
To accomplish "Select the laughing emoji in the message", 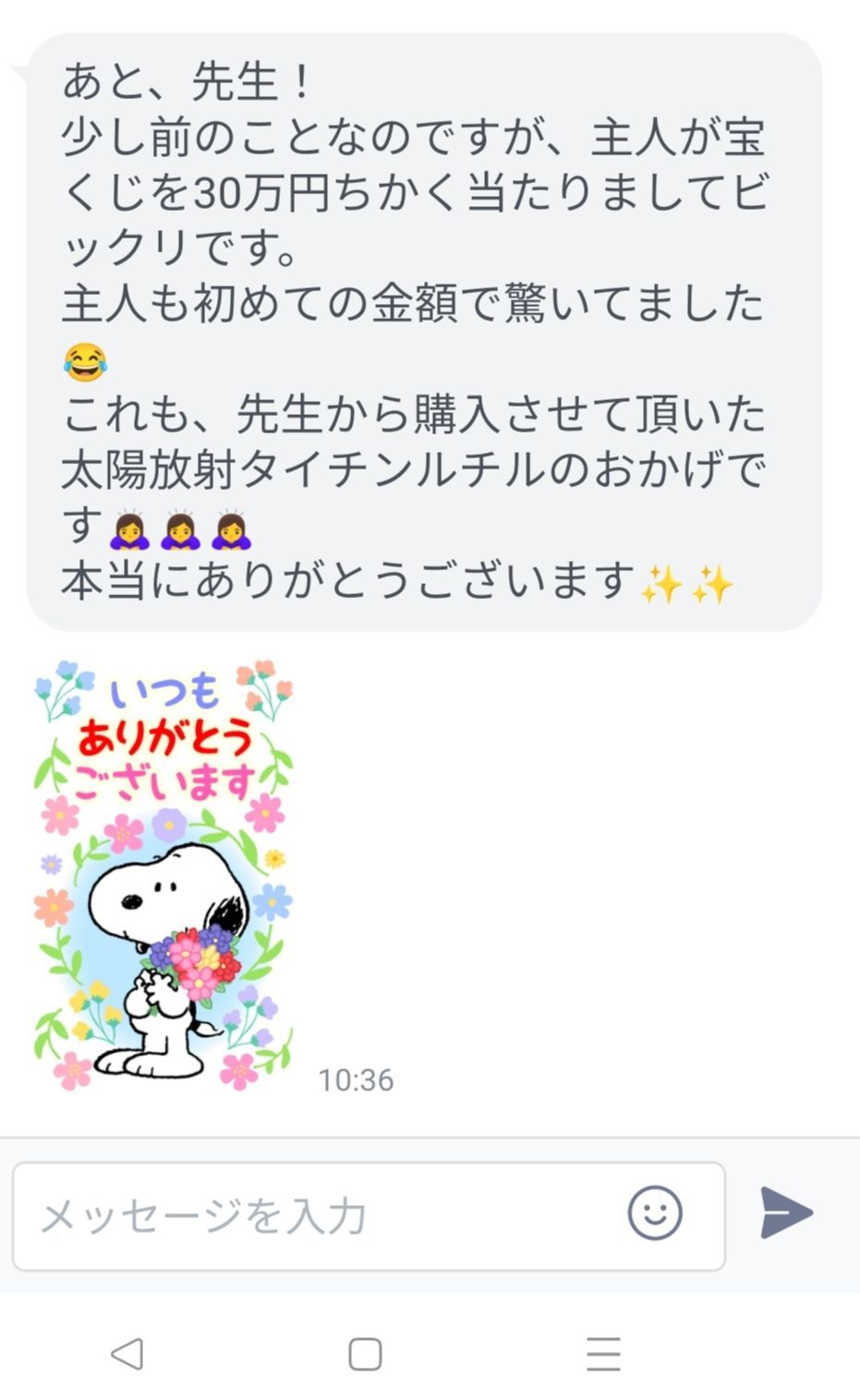I will pyautogui.click(x=85, y=360).
